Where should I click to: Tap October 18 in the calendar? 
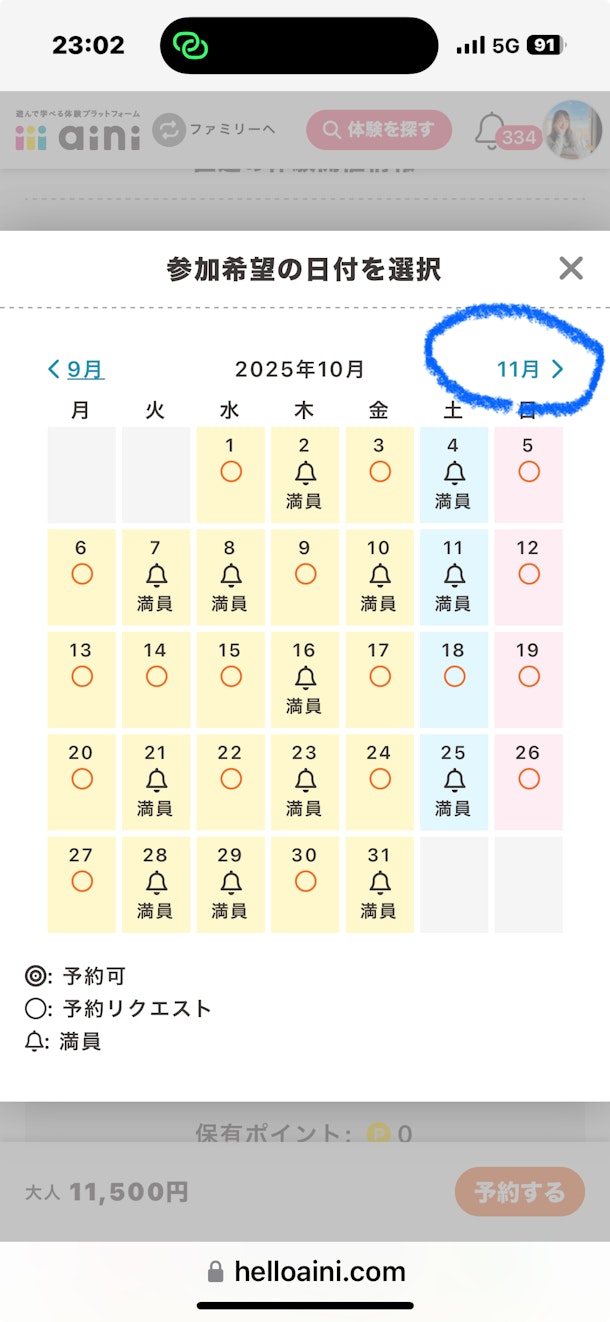point(453,677)
